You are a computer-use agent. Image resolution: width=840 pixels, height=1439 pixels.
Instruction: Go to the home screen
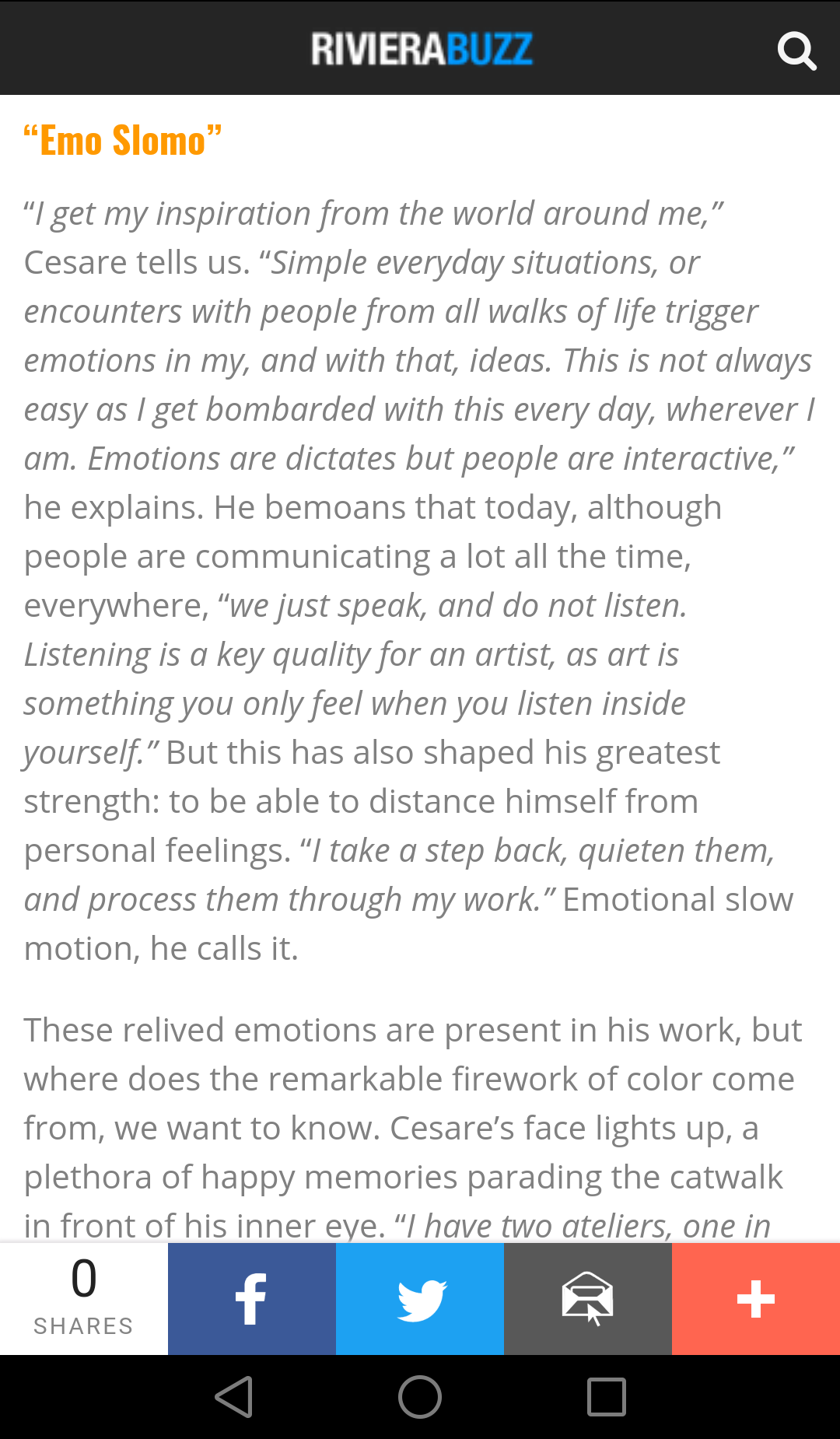pos(420,1397)
